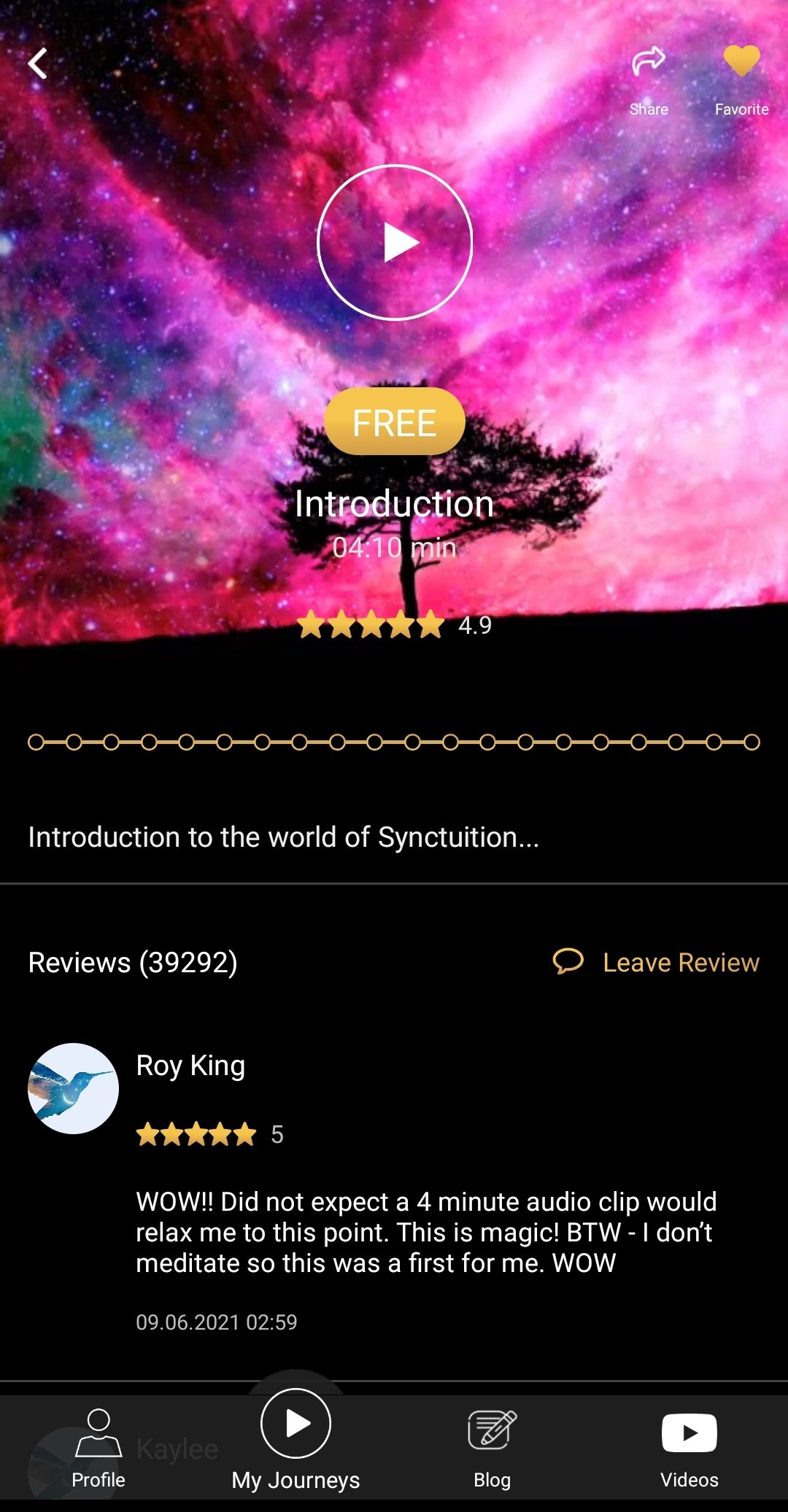Screen dimensions: 788x1512
Task: Open Roy King's profile picture
Action: [x=73, y=1088]
